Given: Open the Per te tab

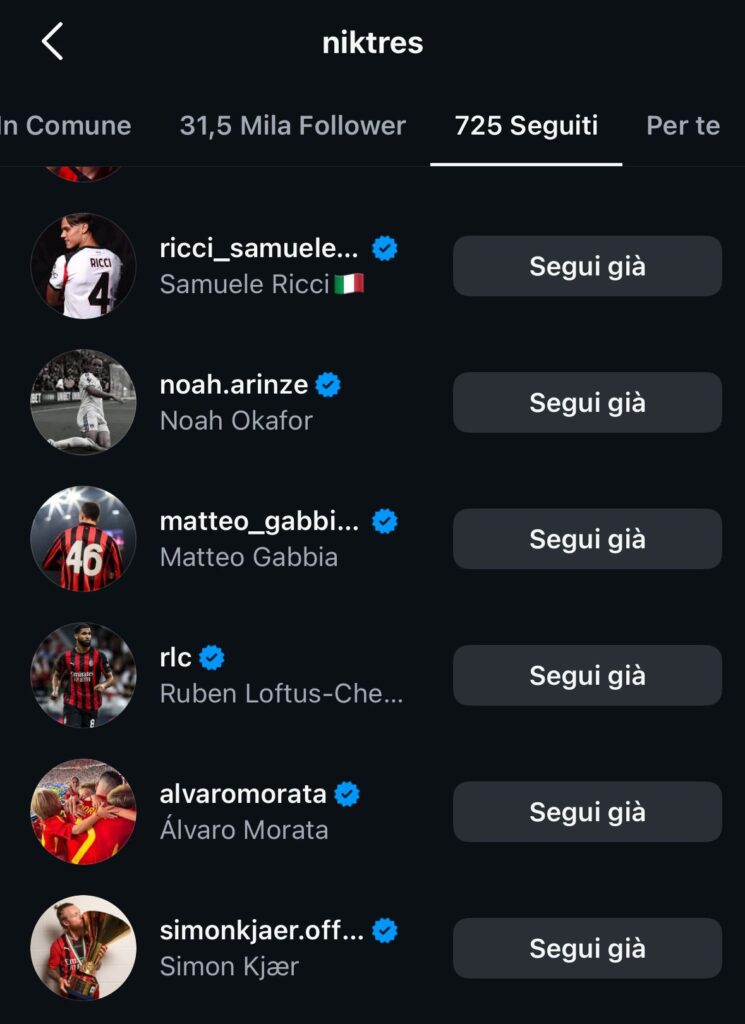Looking at the screenshot, I should pyautogui.click(x=684, y=126).
